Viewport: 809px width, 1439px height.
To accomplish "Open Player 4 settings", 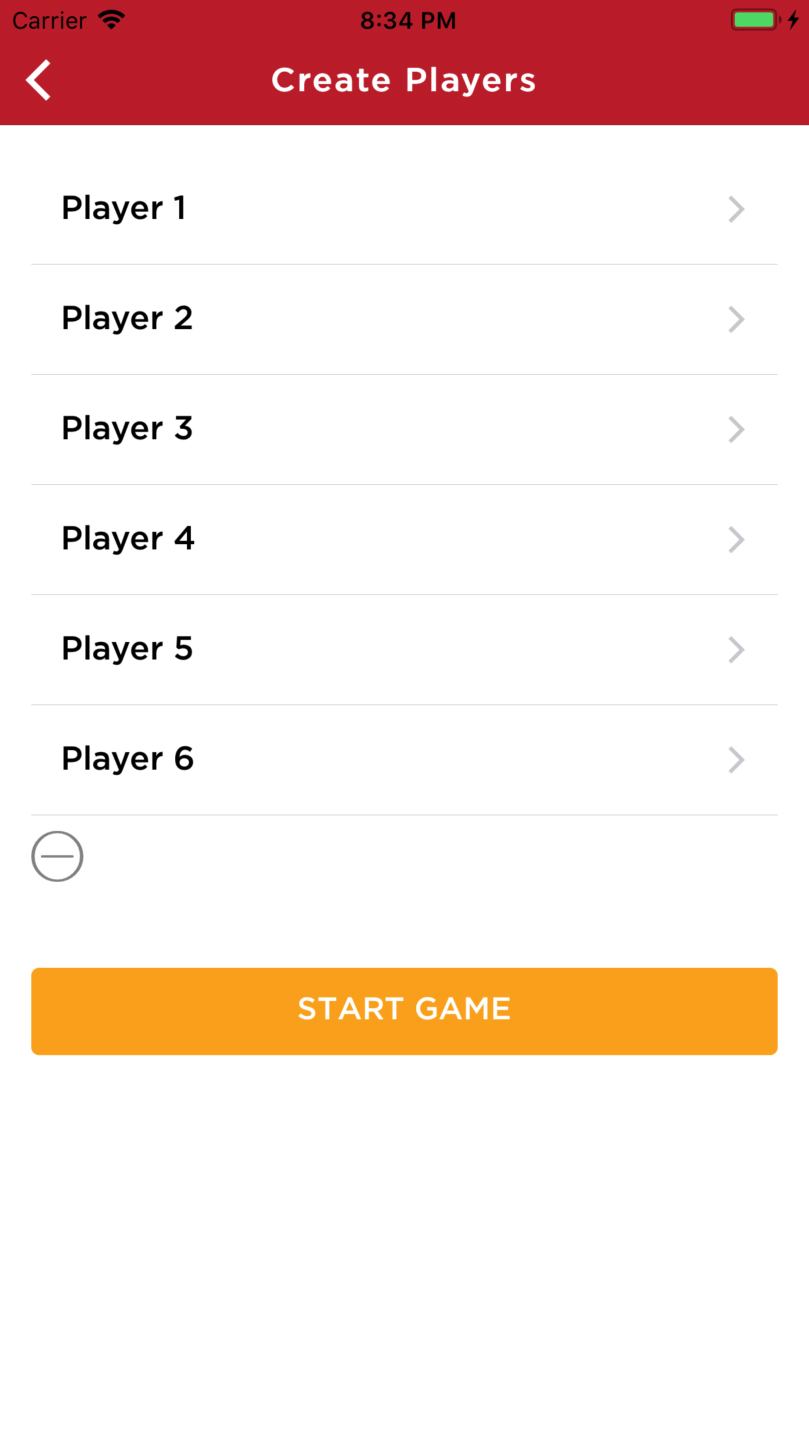I will point(404,540).
